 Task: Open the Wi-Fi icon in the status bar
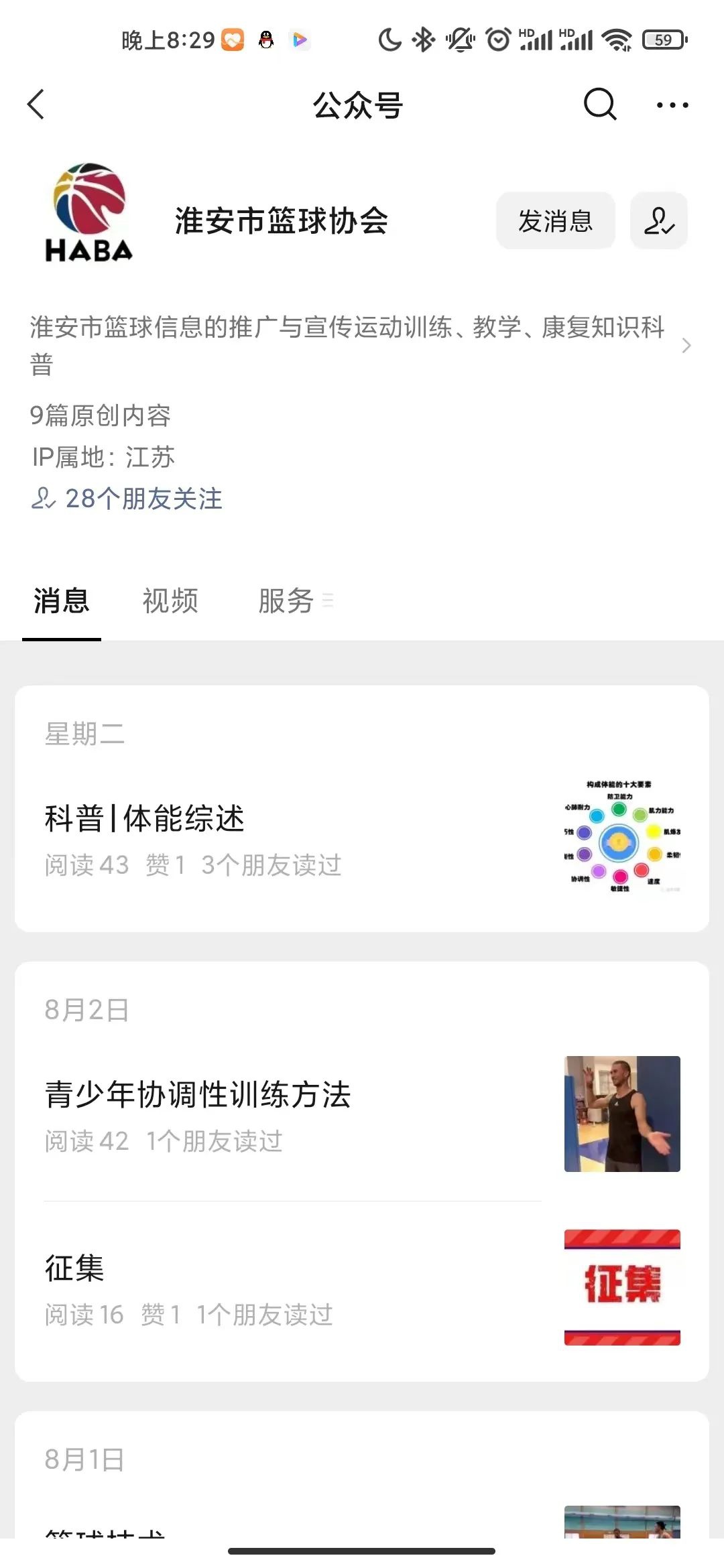[617, 39]
